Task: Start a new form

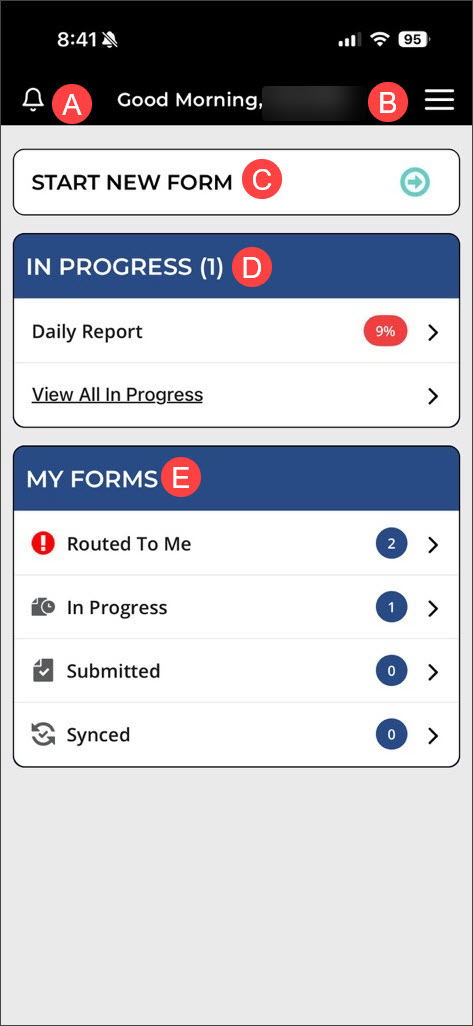Action: [236, 182]
